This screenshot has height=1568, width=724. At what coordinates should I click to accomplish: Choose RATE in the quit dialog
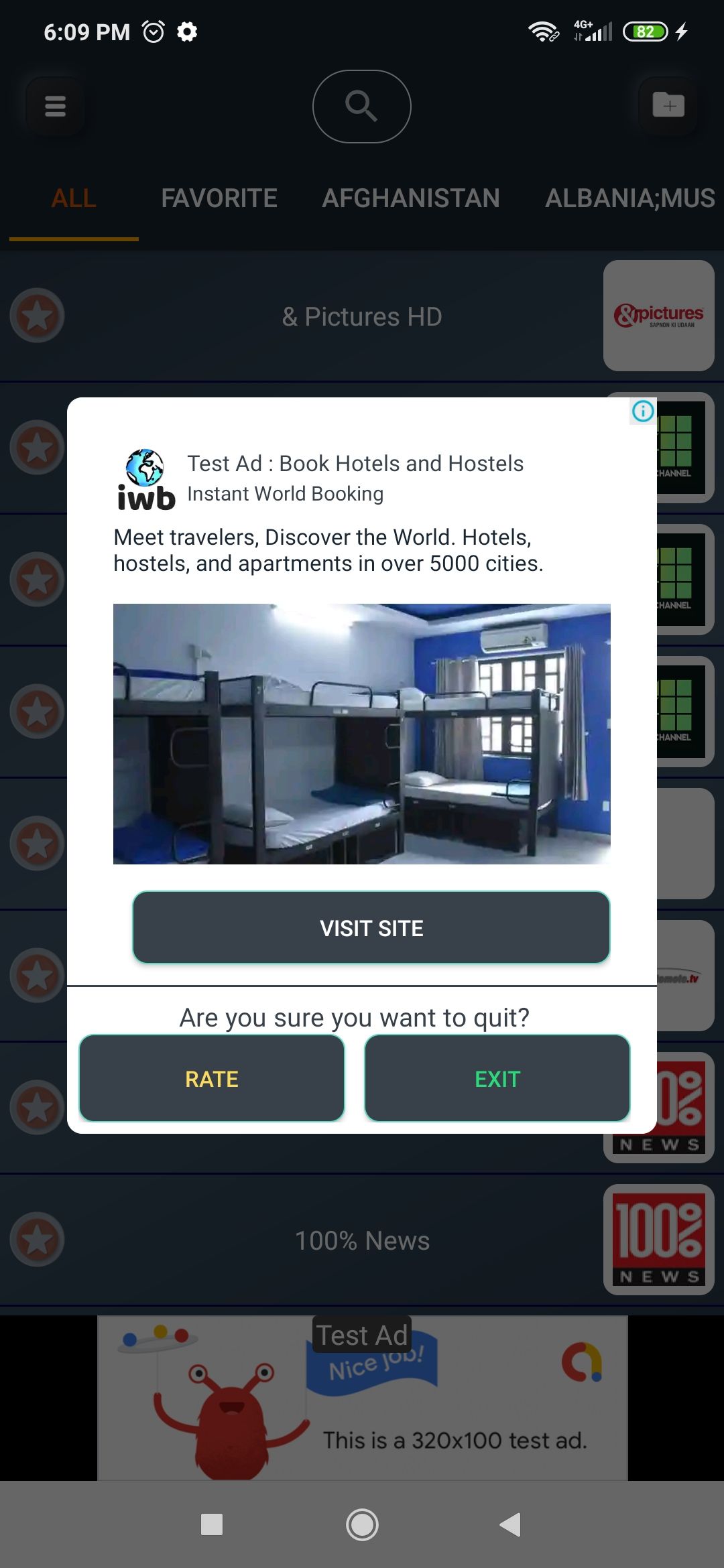[212, 1078]
